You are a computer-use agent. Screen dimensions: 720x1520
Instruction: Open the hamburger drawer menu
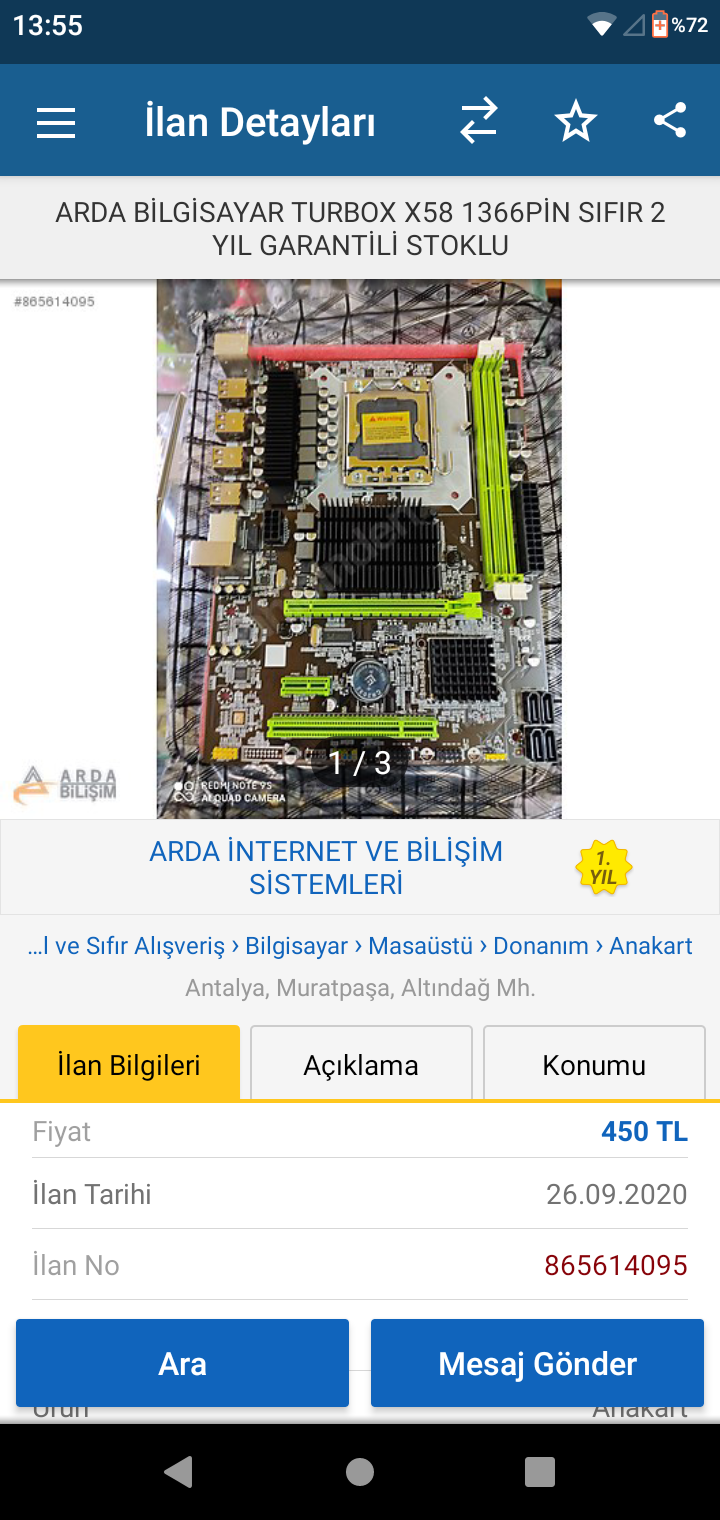56,122
